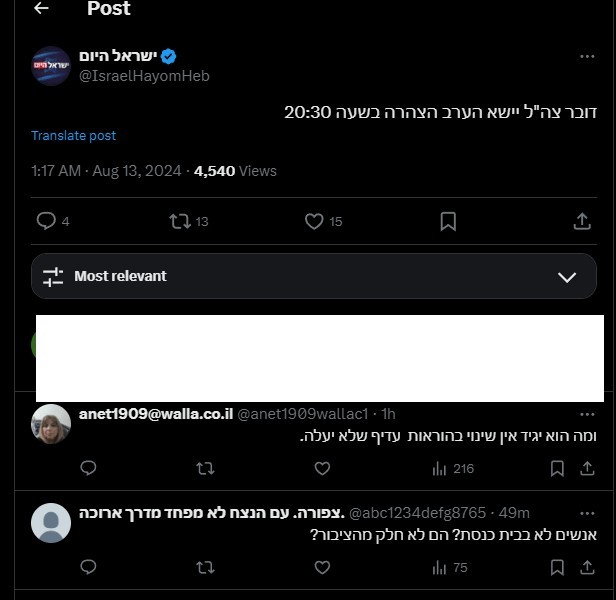Go back using the arrow icon
Image resolution: width=616 pixels, height=600 pixels.
click(x=41, y=9)
